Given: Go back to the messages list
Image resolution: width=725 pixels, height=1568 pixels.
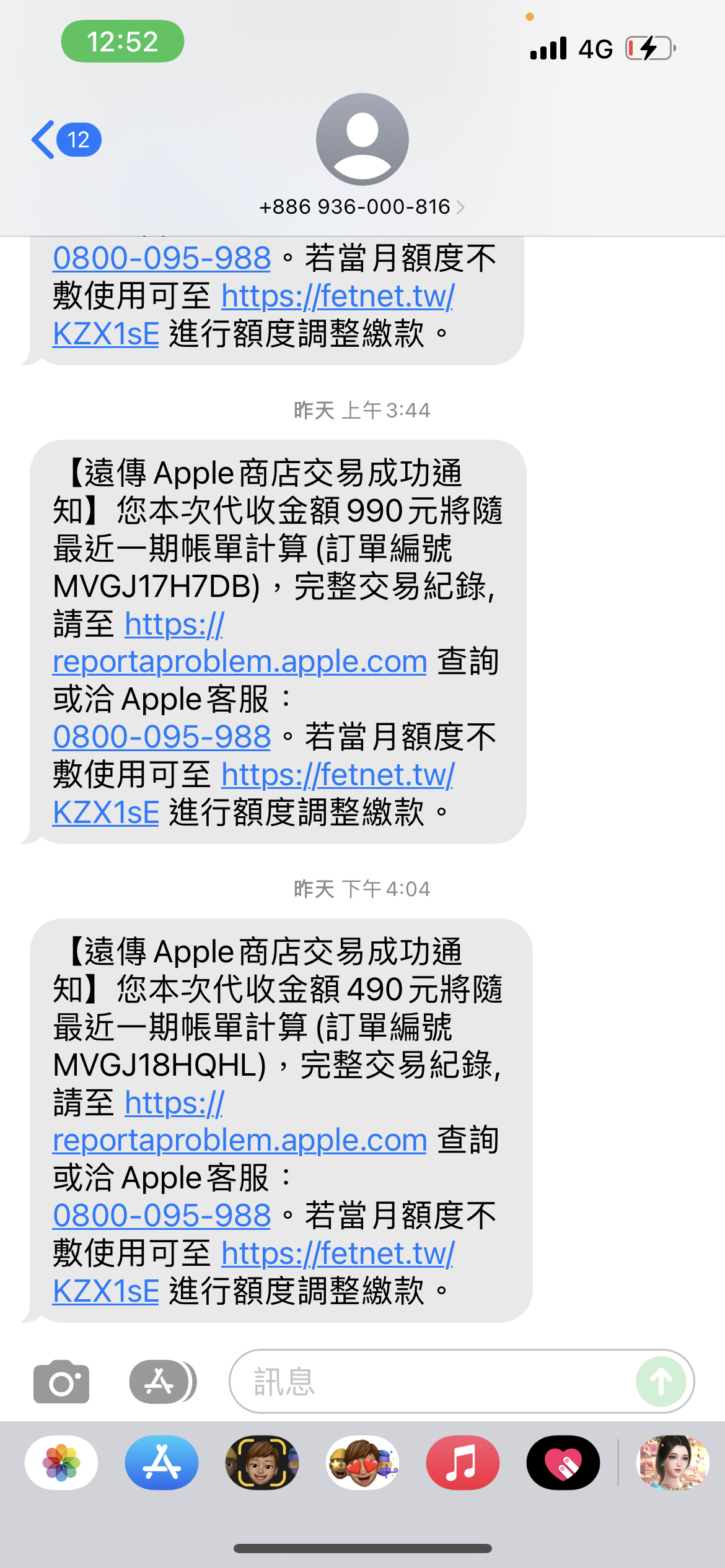Looking at the screenshot, I should click(64, 140).
